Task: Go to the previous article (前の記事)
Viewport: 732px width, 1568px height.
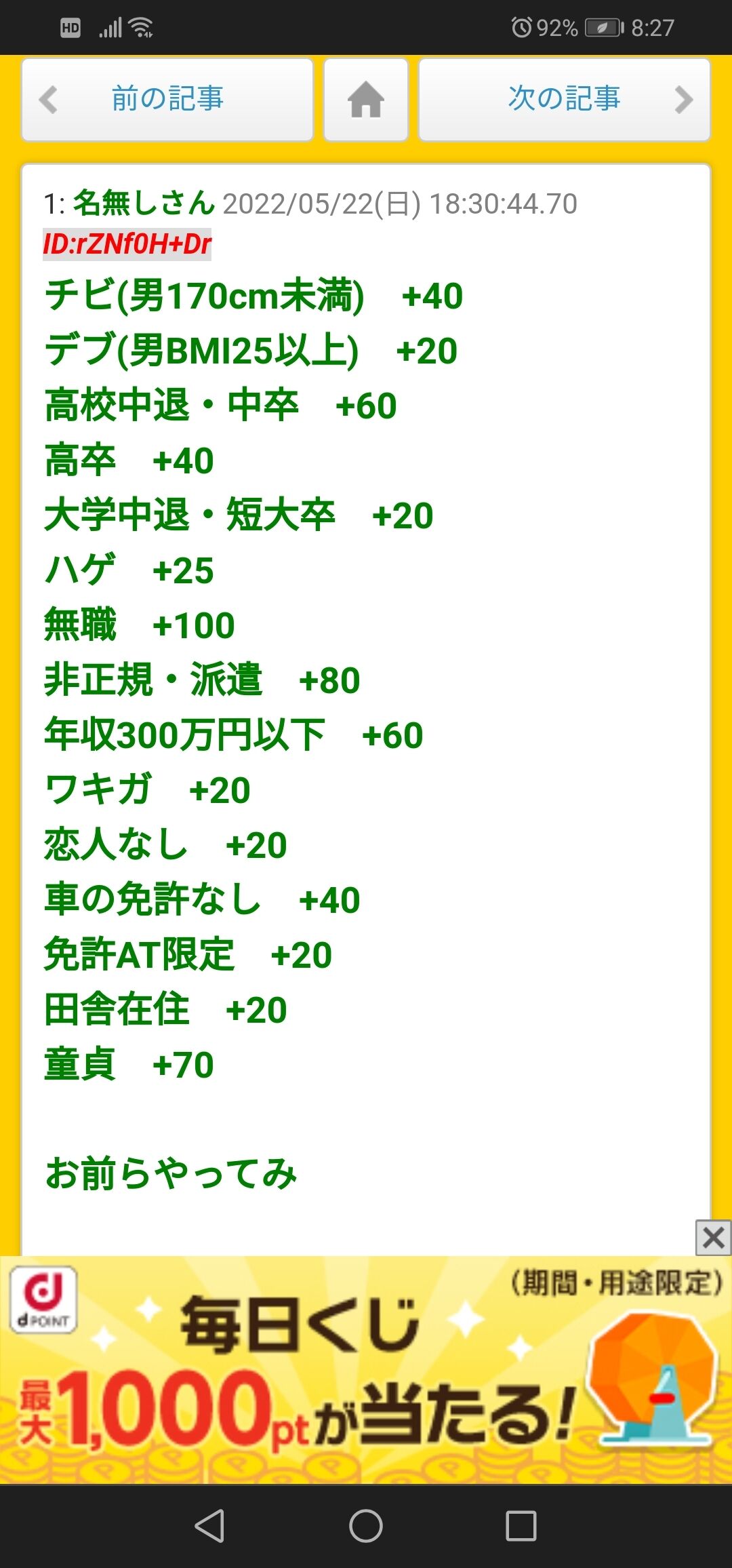Action: [x=167, y=100]
